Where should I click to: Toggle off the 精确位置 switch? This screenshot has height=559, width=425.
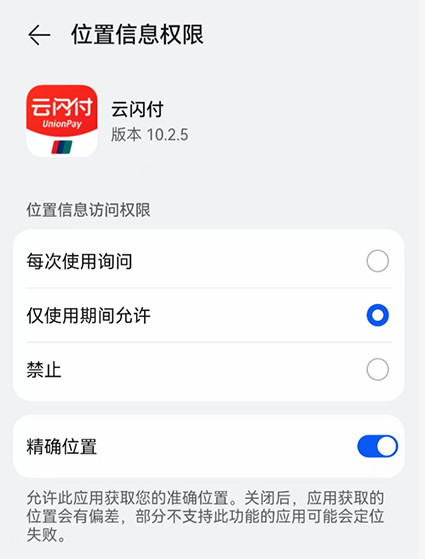coord(377,446)
